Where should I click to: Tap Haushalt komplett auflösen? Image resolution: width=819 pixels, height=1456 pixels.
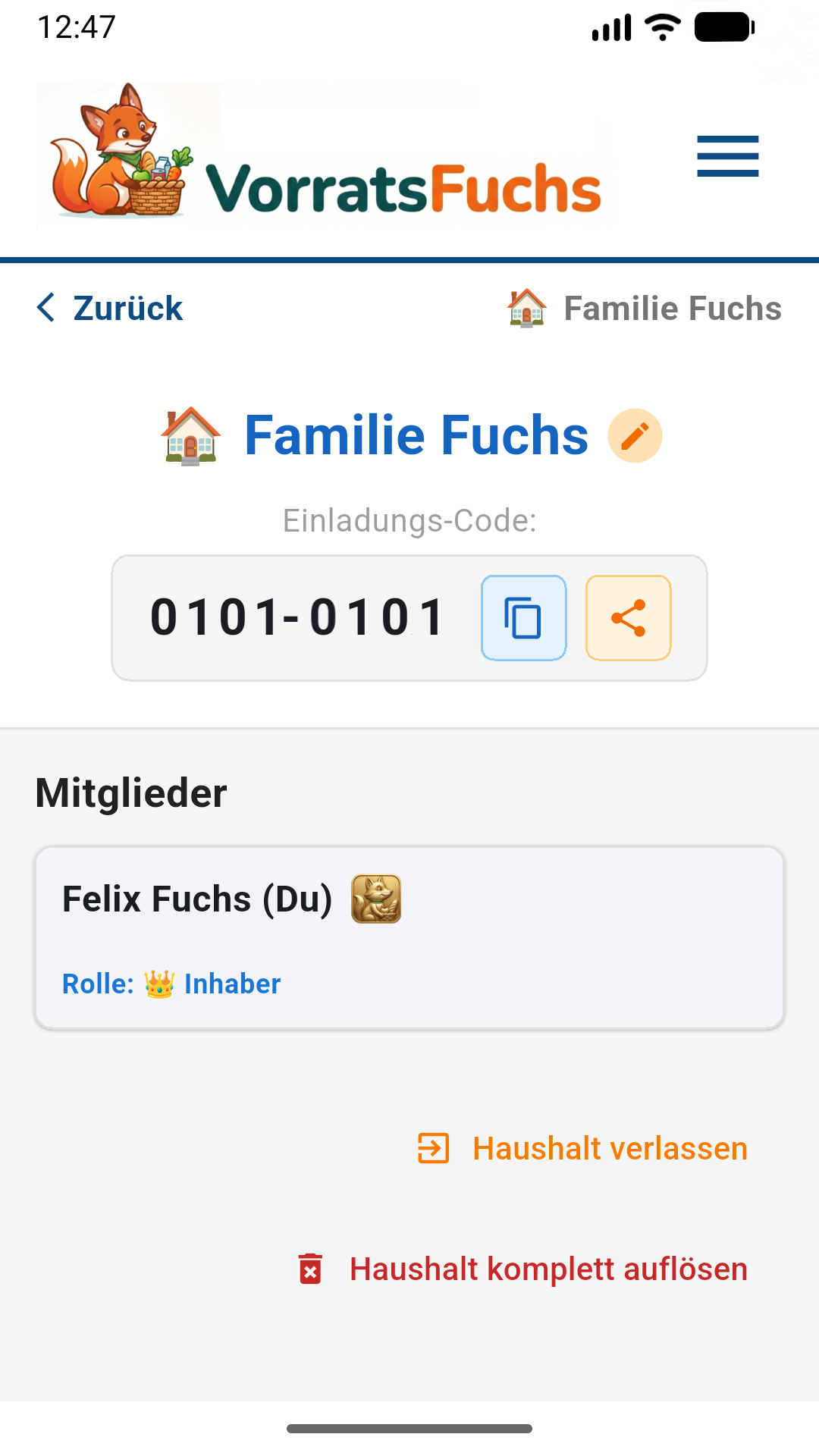point(522,1269)
